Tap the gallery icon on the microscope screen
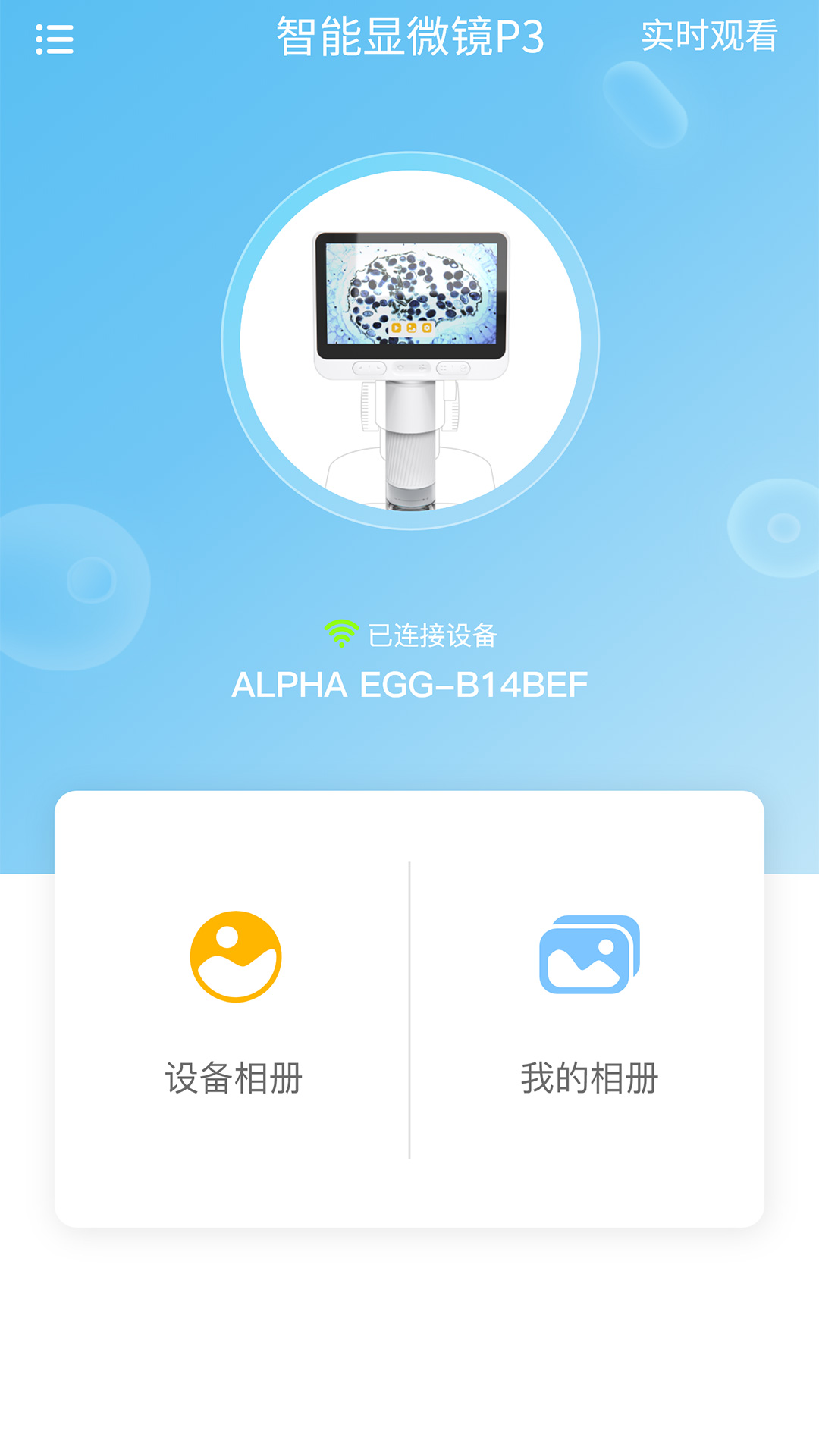Image resolution: width=819 pixels, height=1456 pixels. pos(412,328)
